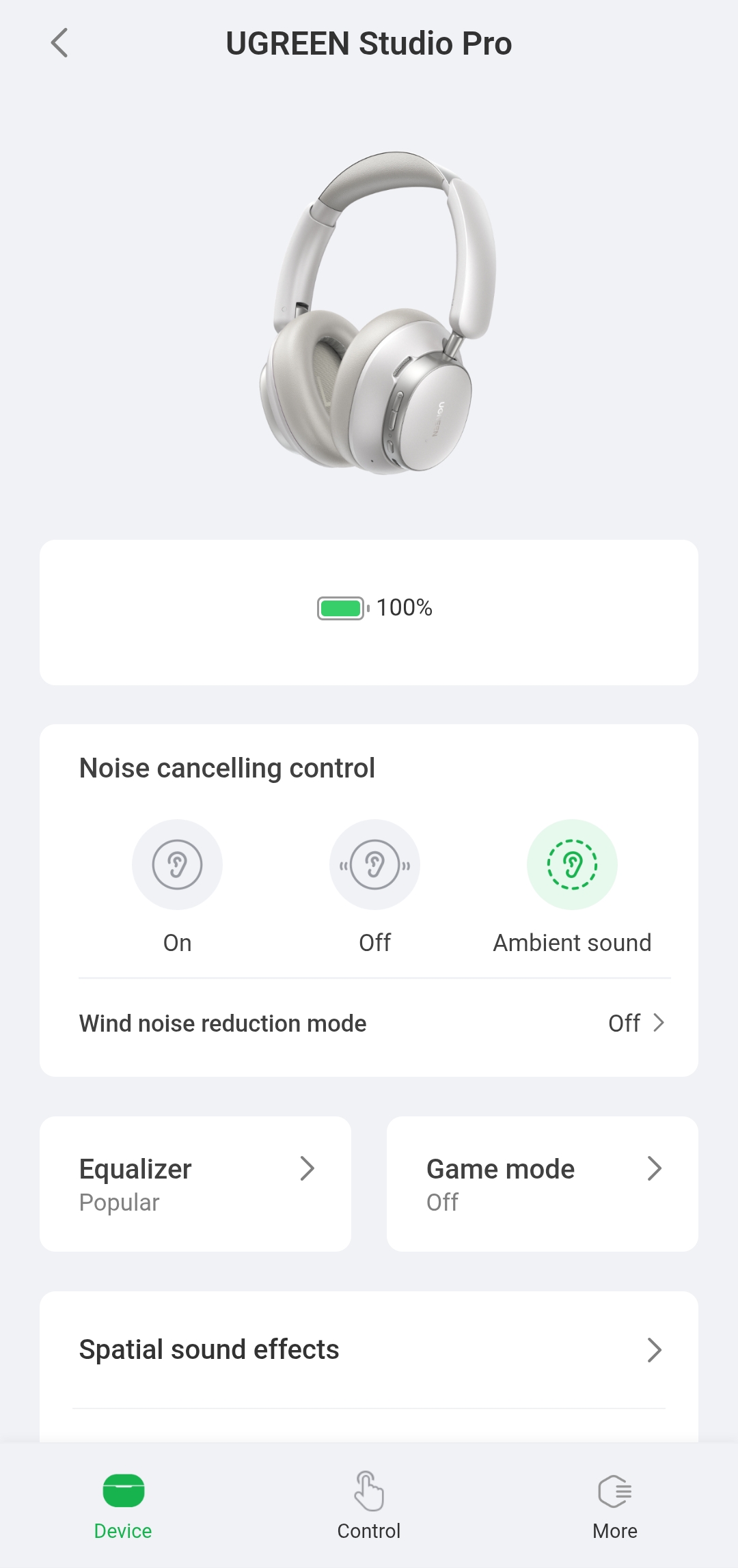Switch to the More tab

point(615,1503)
